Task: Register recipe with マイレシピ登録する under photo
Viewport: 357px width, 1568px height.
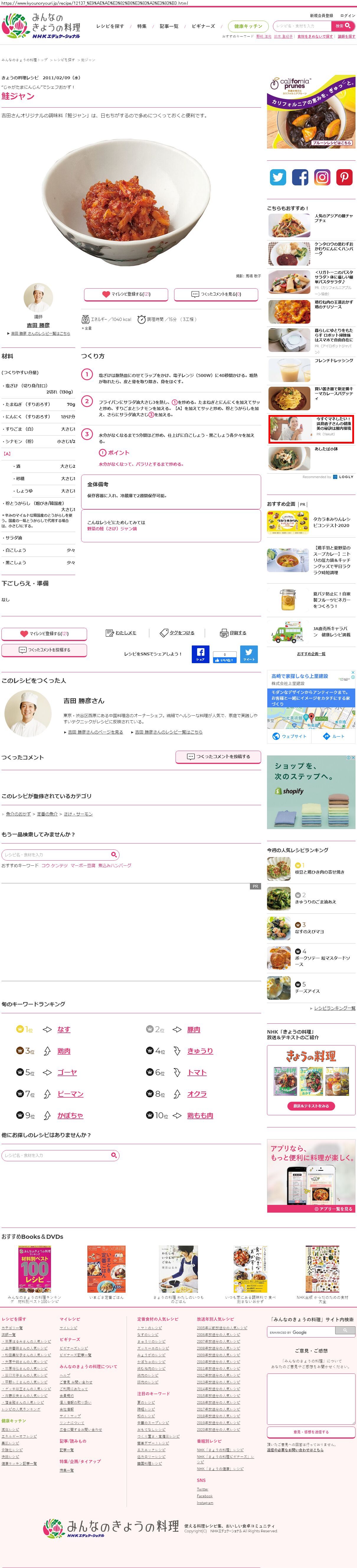Action: 126,294
